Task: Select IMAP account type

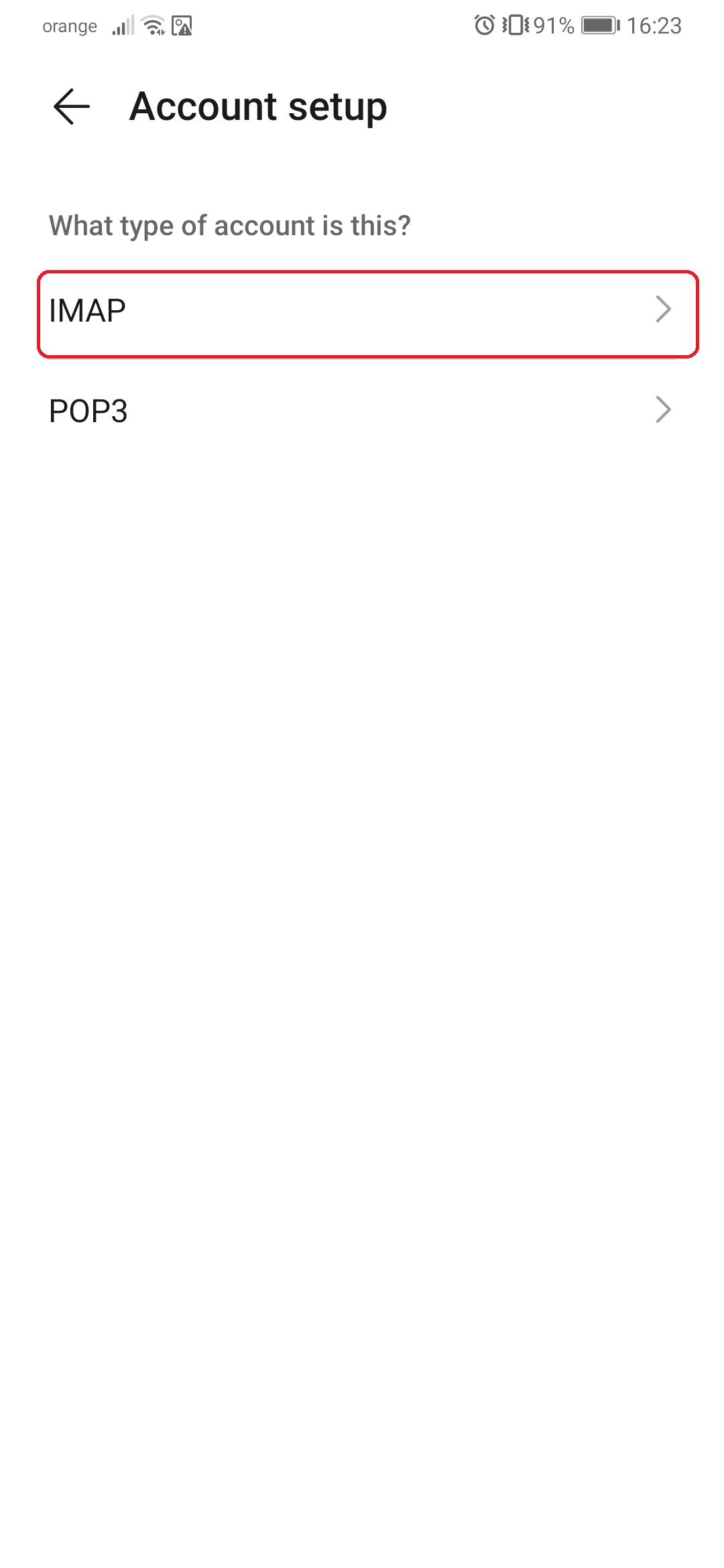Action: pos(368,314)
